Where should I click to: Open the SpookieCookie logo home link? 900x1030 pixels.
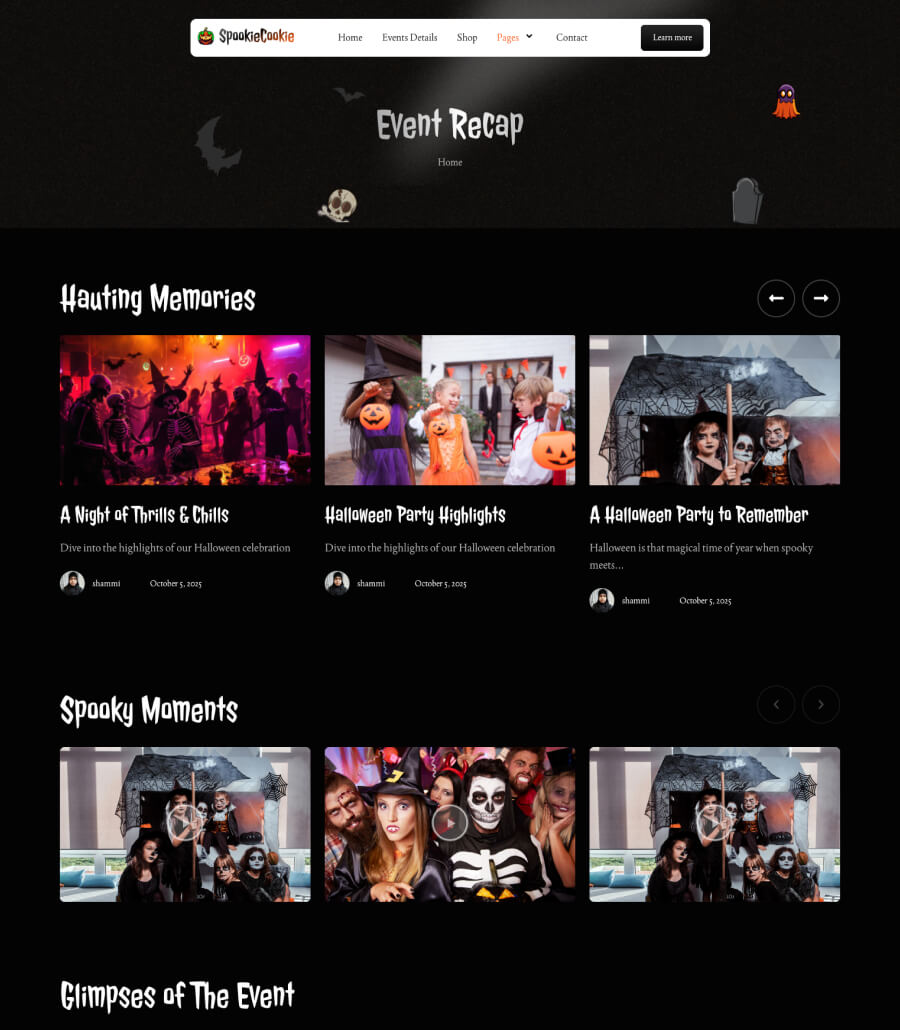click(246, 37)
